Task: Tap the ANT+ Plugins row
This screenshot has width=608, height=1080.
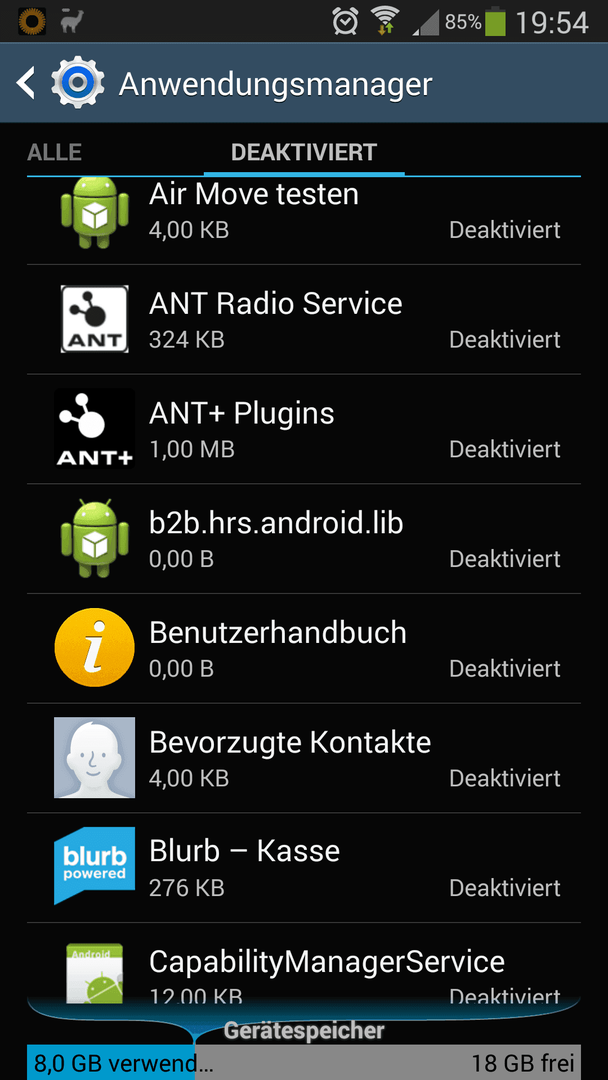Action: tap(304, 429)
